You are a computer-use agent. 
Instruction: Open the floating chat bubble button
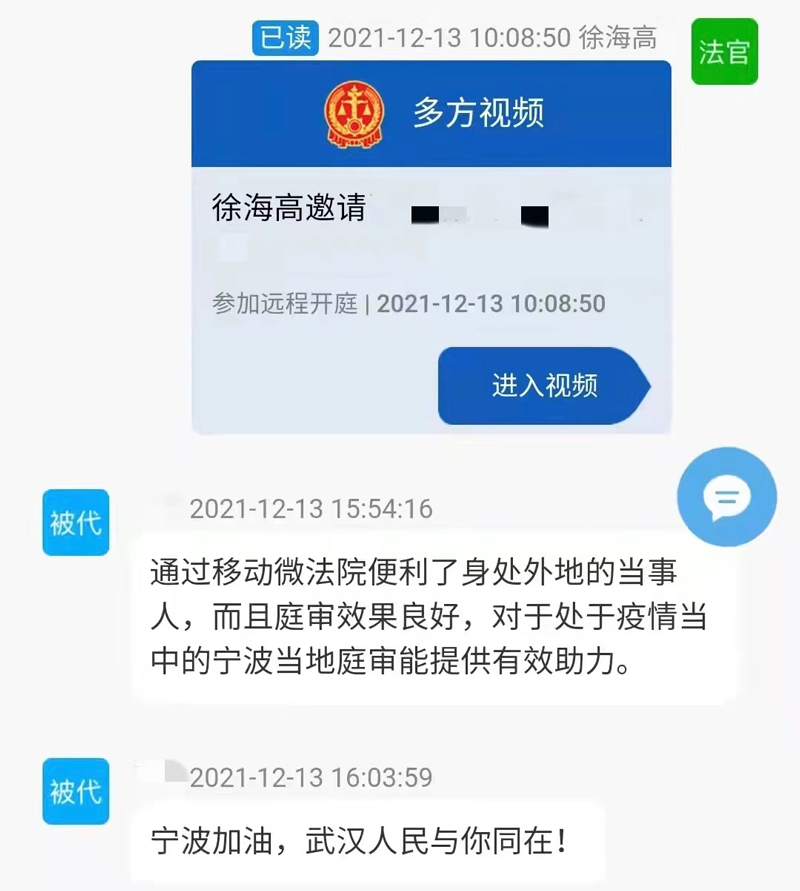(x=726, y=497)
